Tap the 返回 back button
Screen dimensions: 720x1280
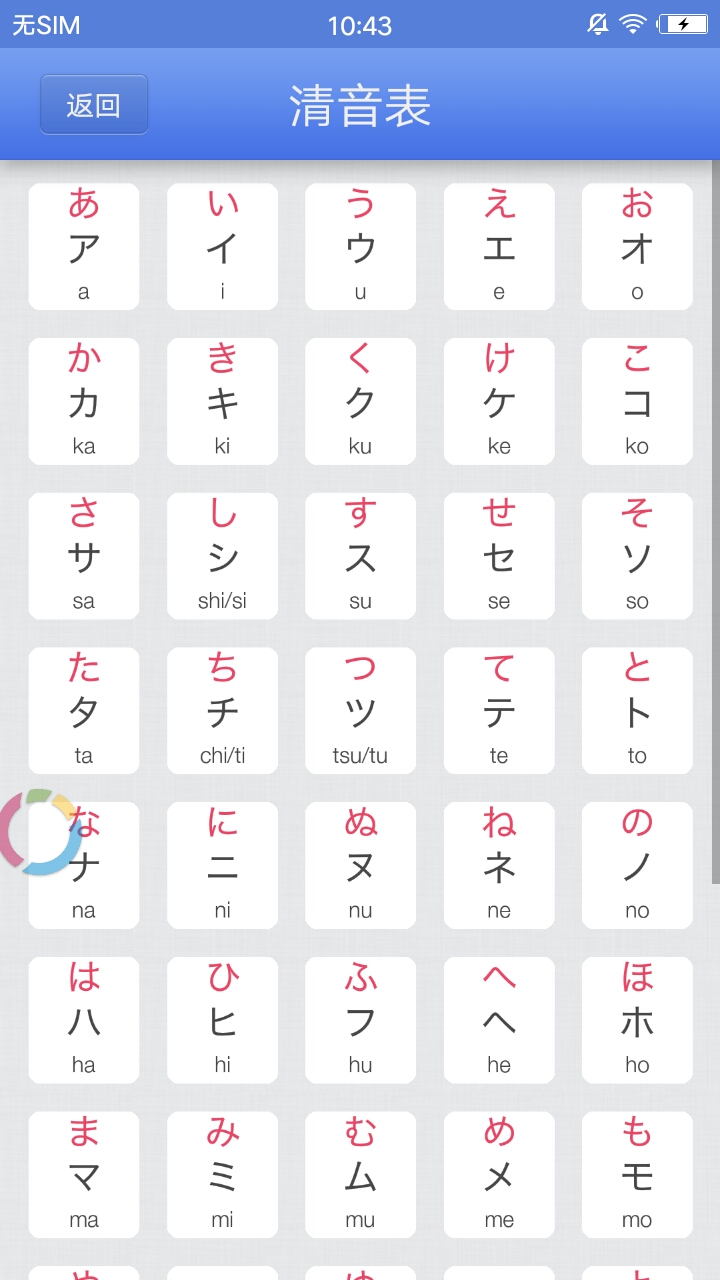(x=94, y=104)
